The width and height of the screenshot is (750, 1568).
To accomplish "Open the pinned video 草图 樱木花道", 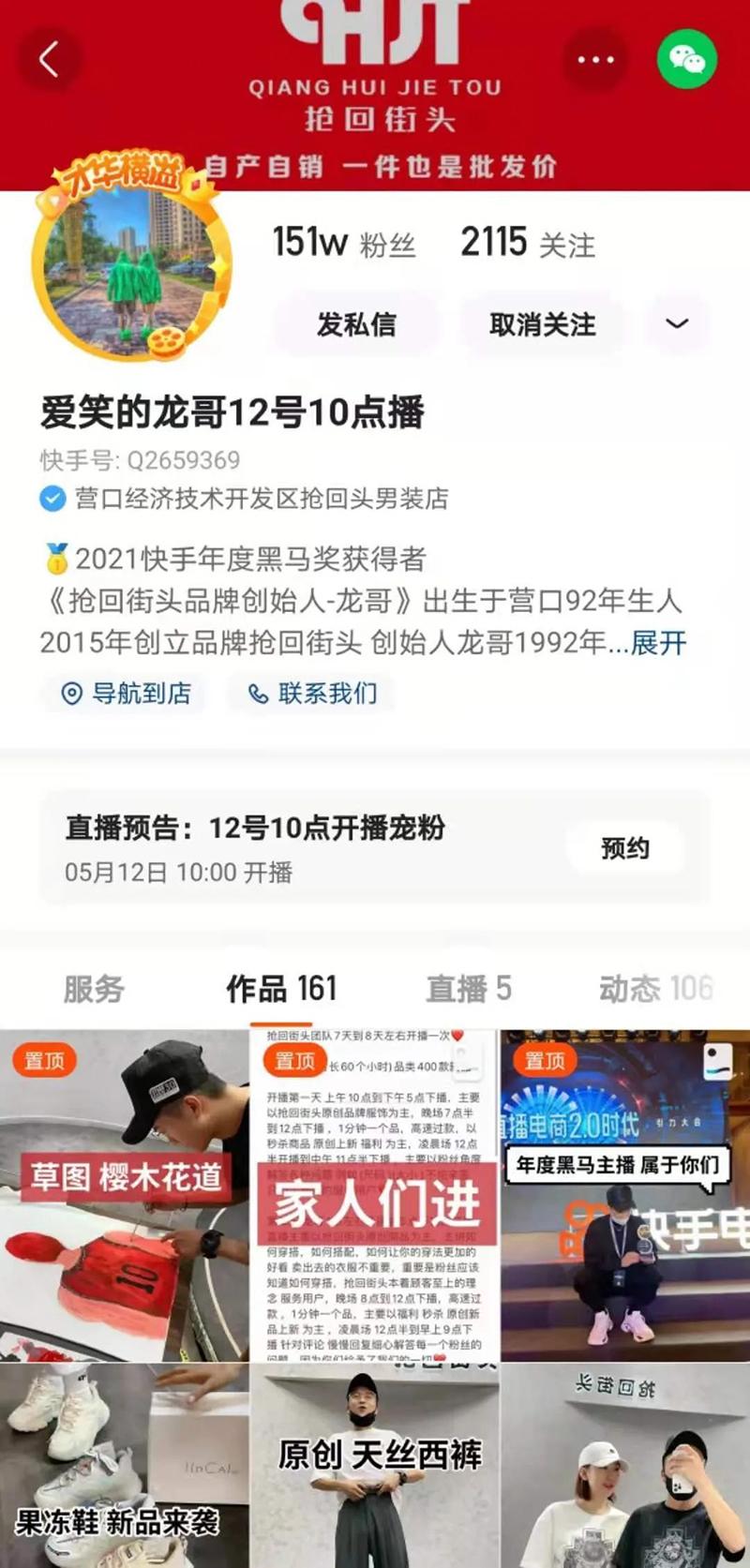I will [124, 1195].
